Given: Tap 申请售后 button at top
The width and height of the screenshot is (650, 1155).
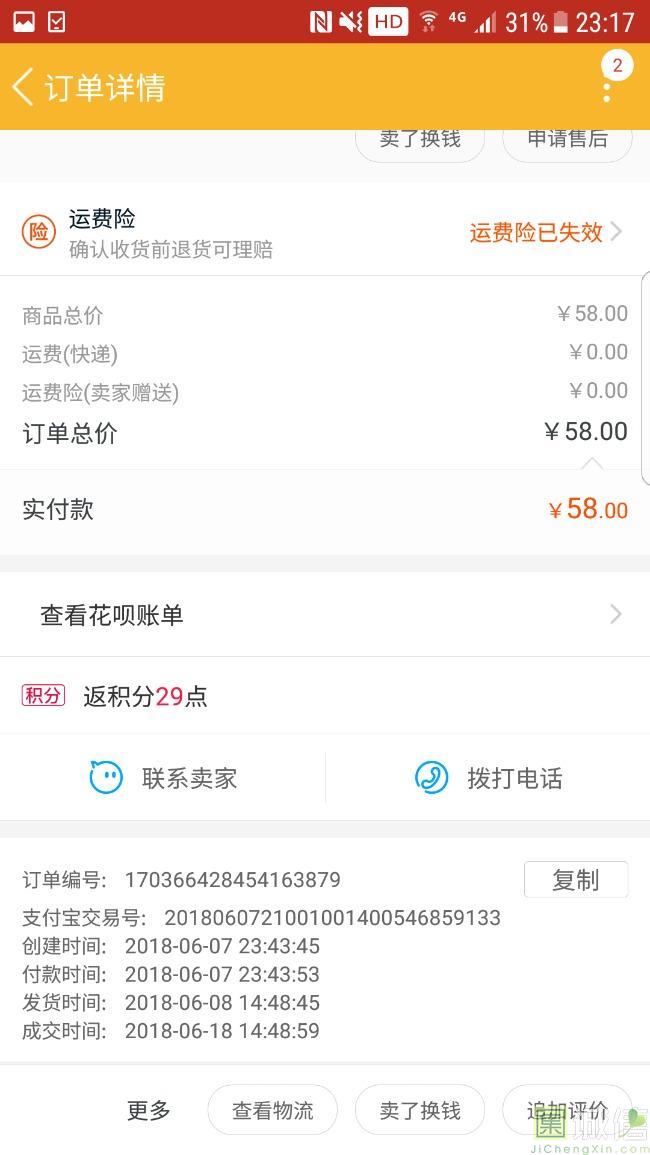Looking at the screenshot, I should coord(567,141).
